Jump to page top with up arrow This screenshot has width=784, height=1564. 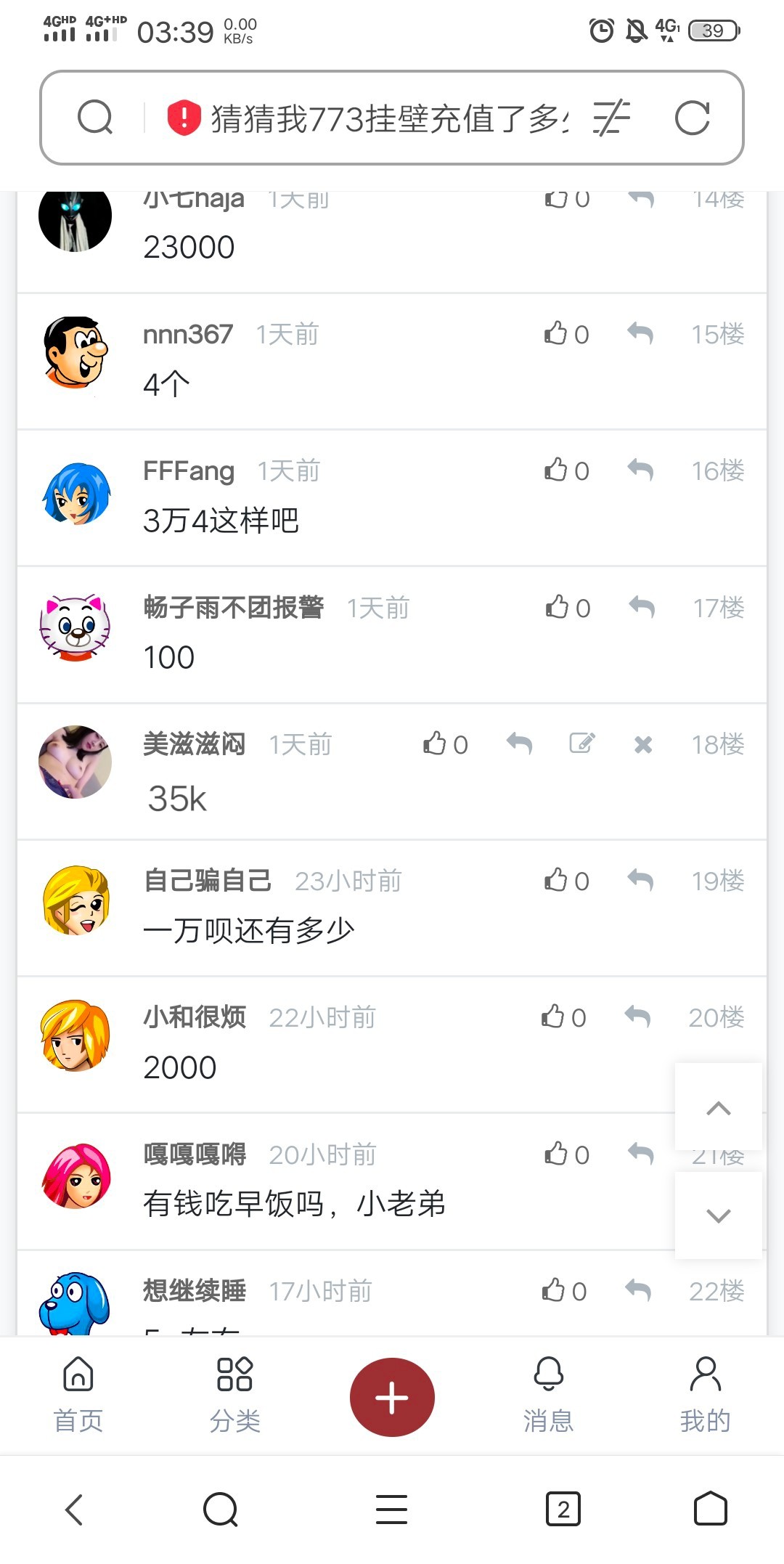719,1107
